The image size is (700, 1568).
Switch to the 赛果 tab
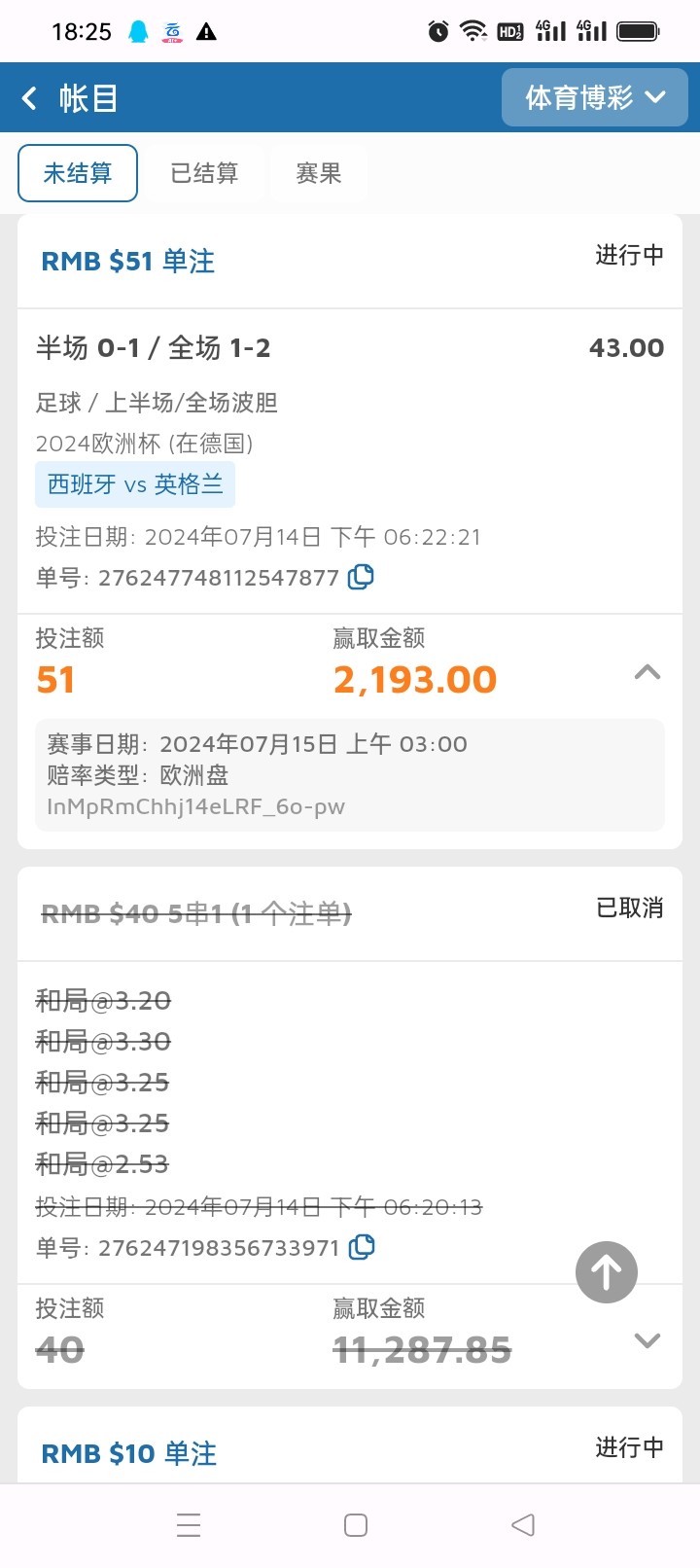(x=319, y=173)
